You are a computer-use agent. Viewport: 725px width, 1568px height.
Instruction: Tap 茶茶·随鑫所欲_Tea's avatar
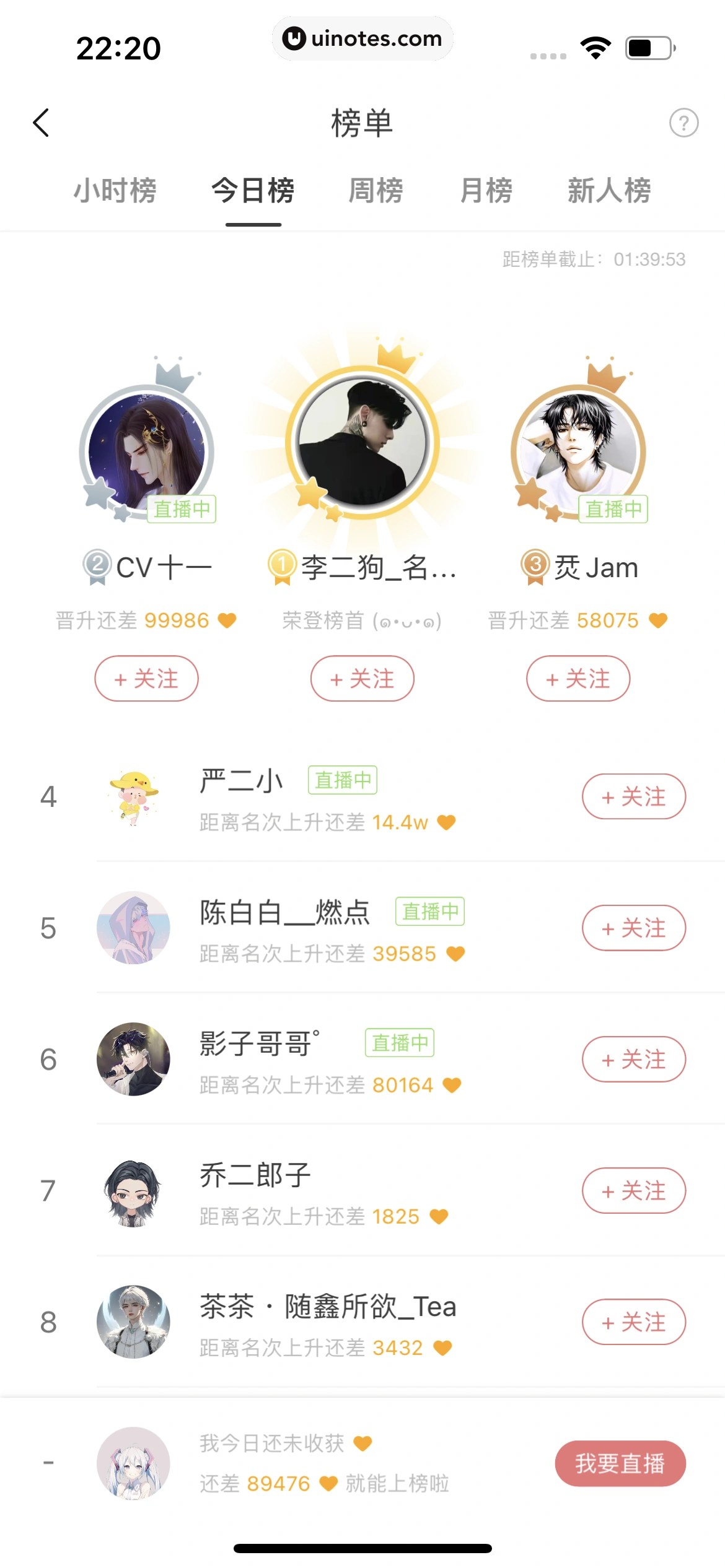point(134,1322)
